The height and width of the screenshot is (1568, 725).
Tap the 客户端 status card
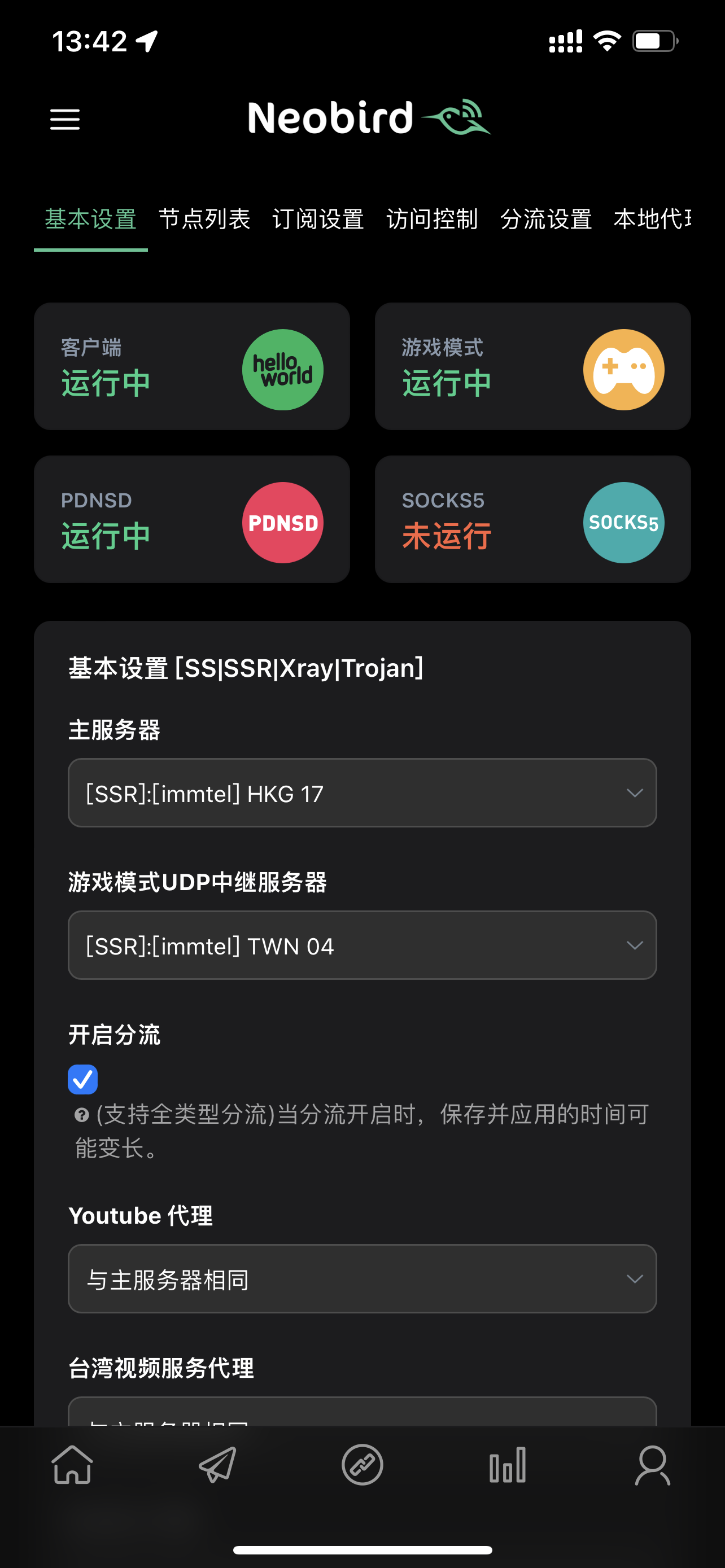point(192,366)
